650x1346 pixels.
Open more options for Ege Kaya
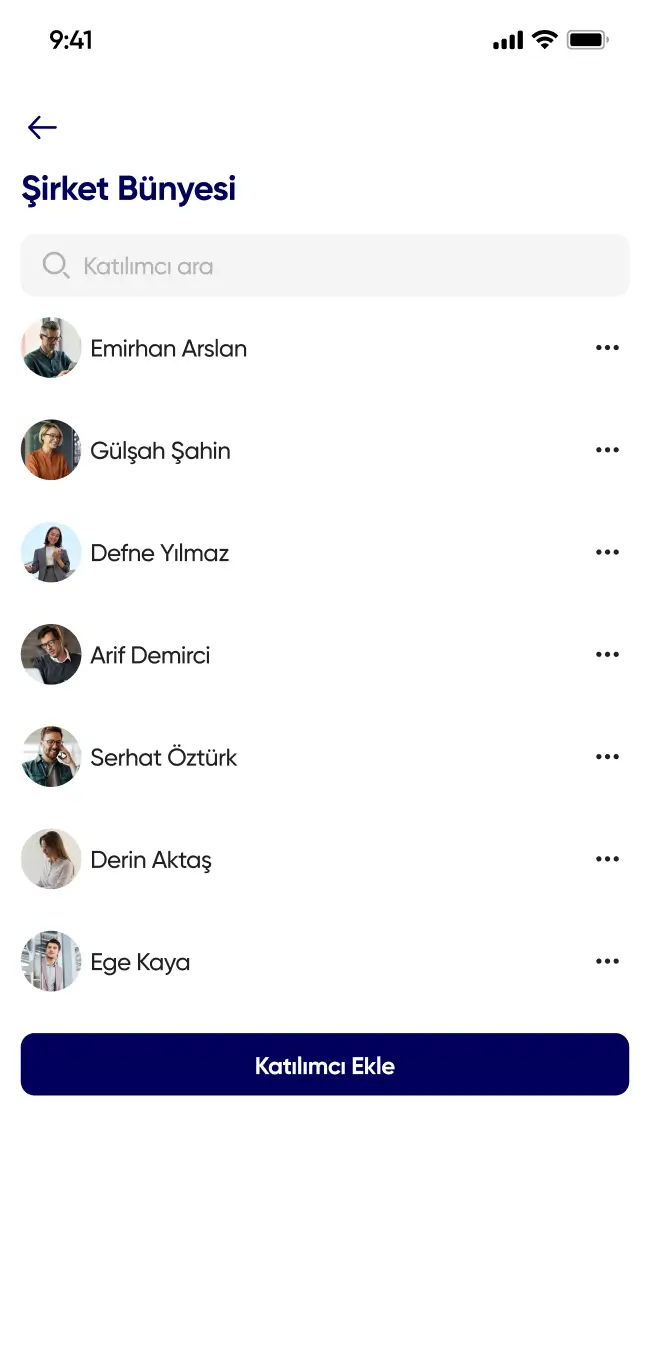[x=607, y=961]
